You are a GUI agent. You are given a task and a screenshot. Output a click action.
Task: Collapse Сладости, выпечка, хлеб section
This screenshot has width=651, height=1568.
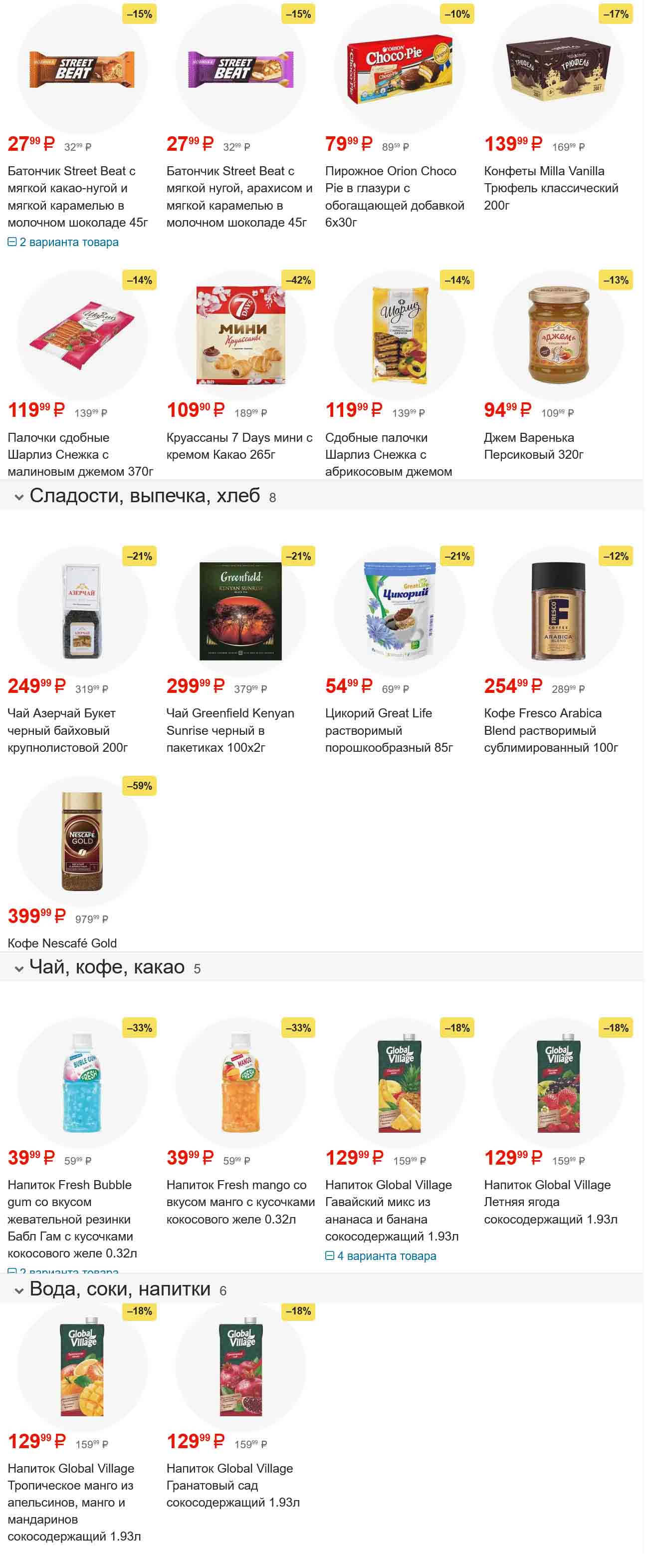(145, 496)
